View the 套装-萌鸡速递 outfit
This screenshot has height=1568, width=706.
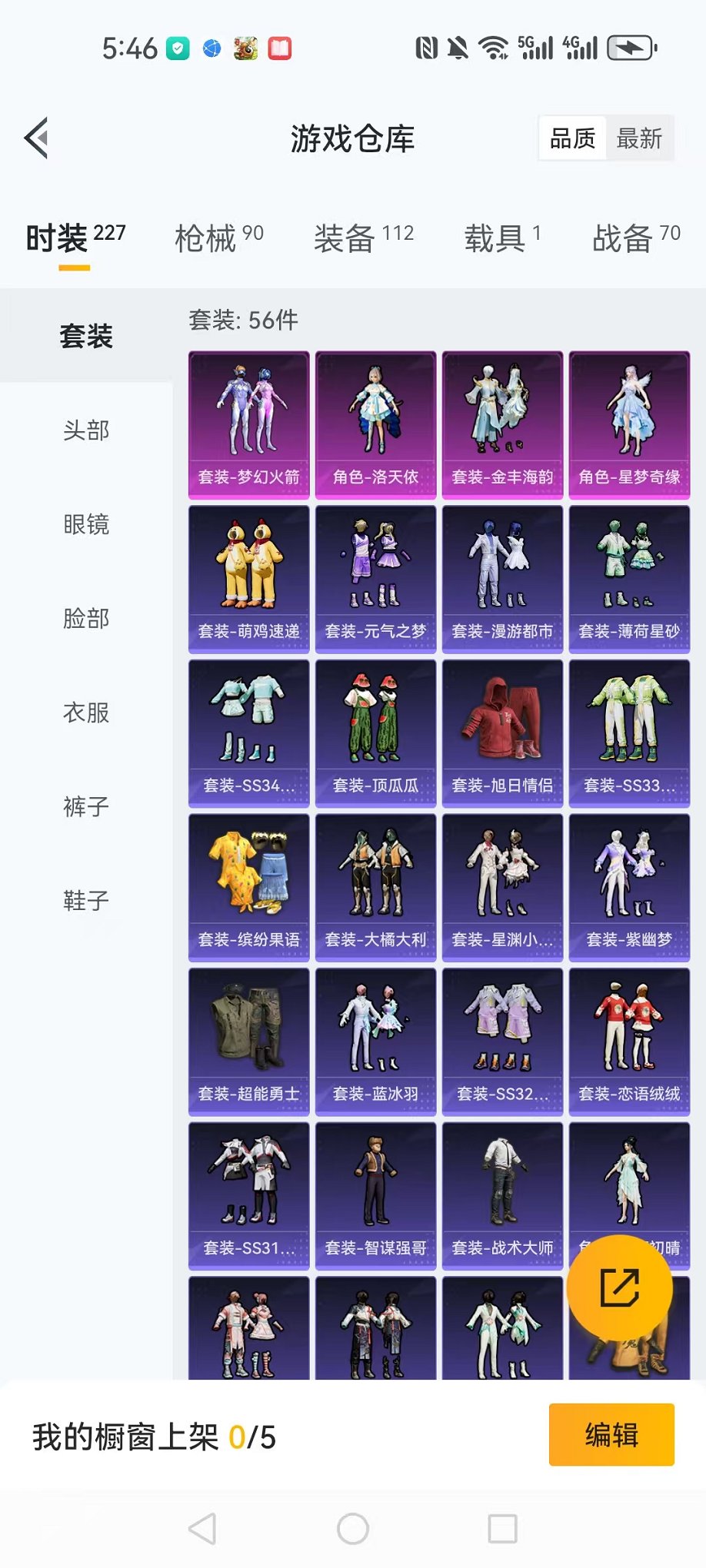pos(248,579)
